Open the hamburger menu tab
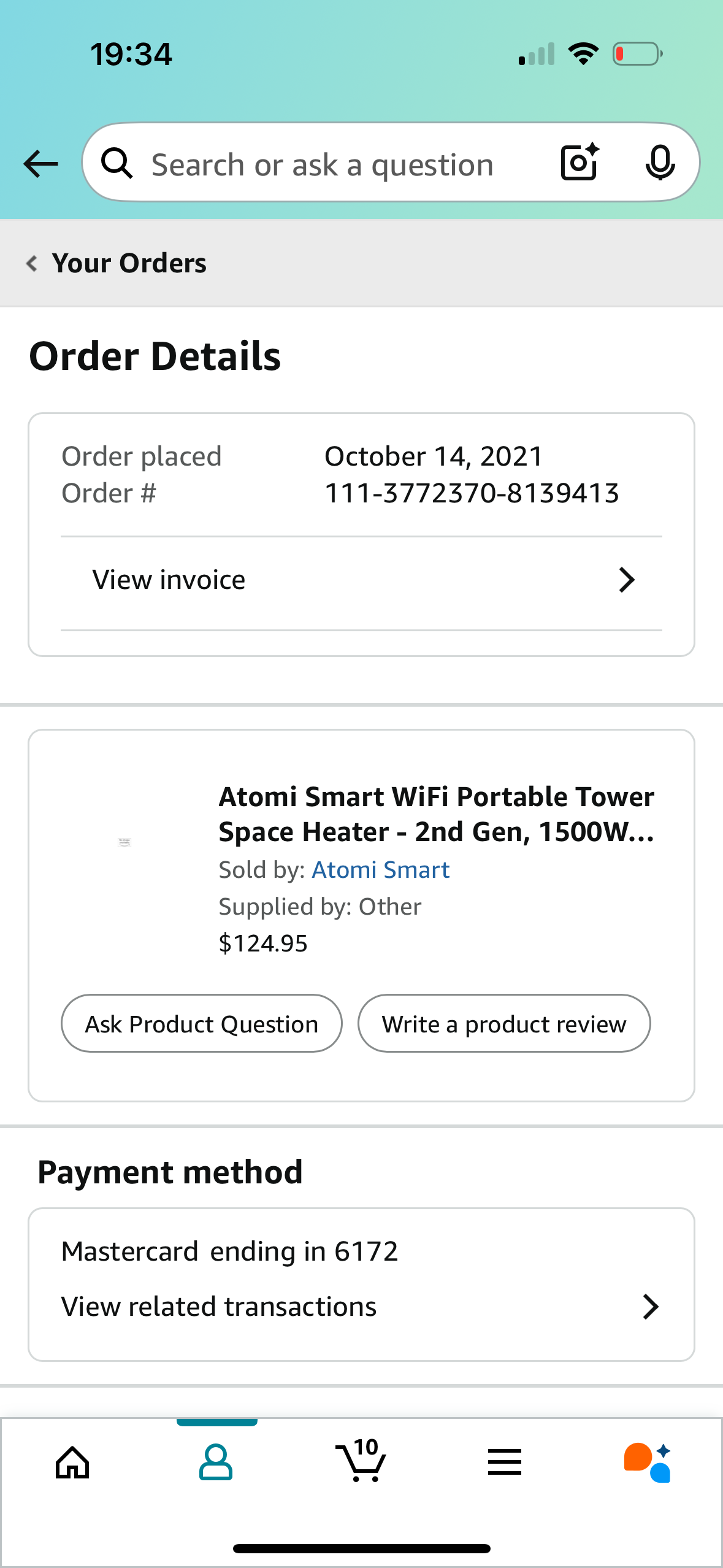 pyautogui.click(x=505, y=1462)
